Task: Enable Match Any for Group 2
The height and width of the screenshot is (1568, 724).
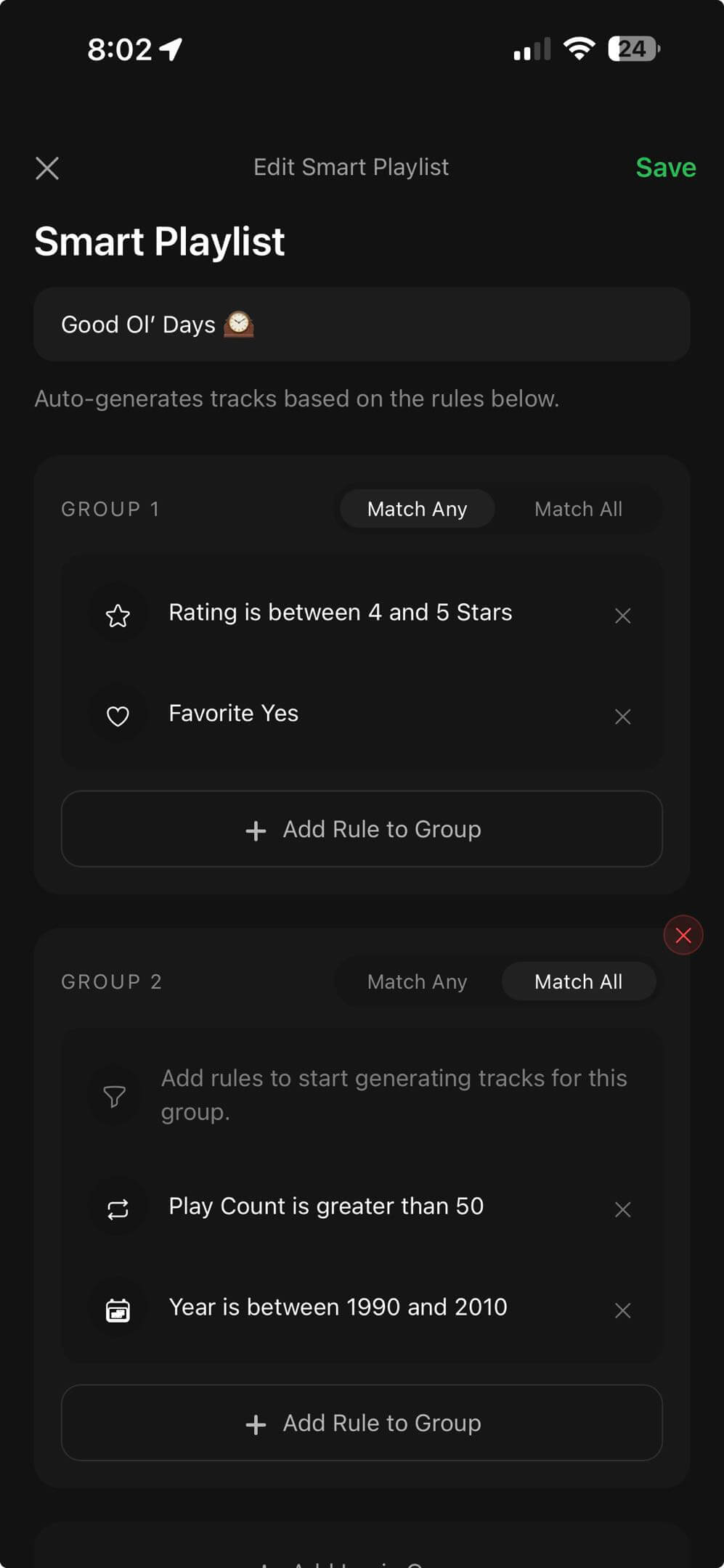Action: coord(416,981)
